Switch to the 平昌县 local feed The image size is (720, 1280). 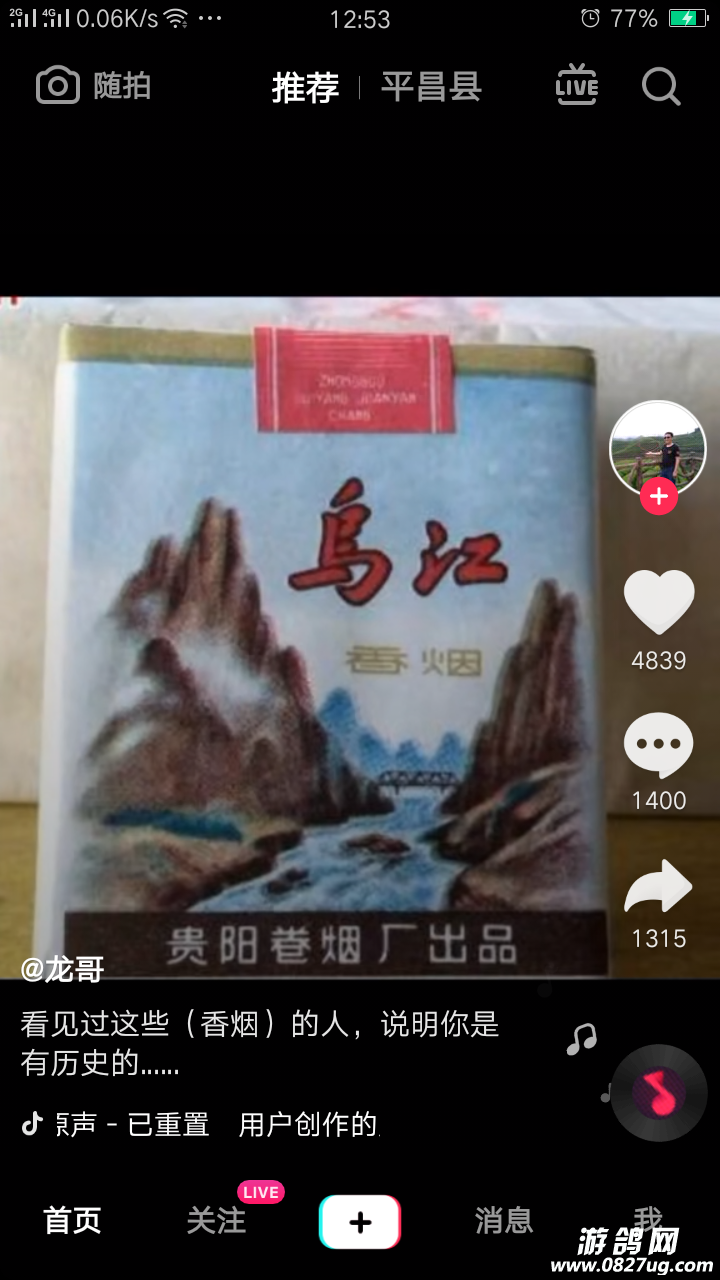(x=431, y=87)
